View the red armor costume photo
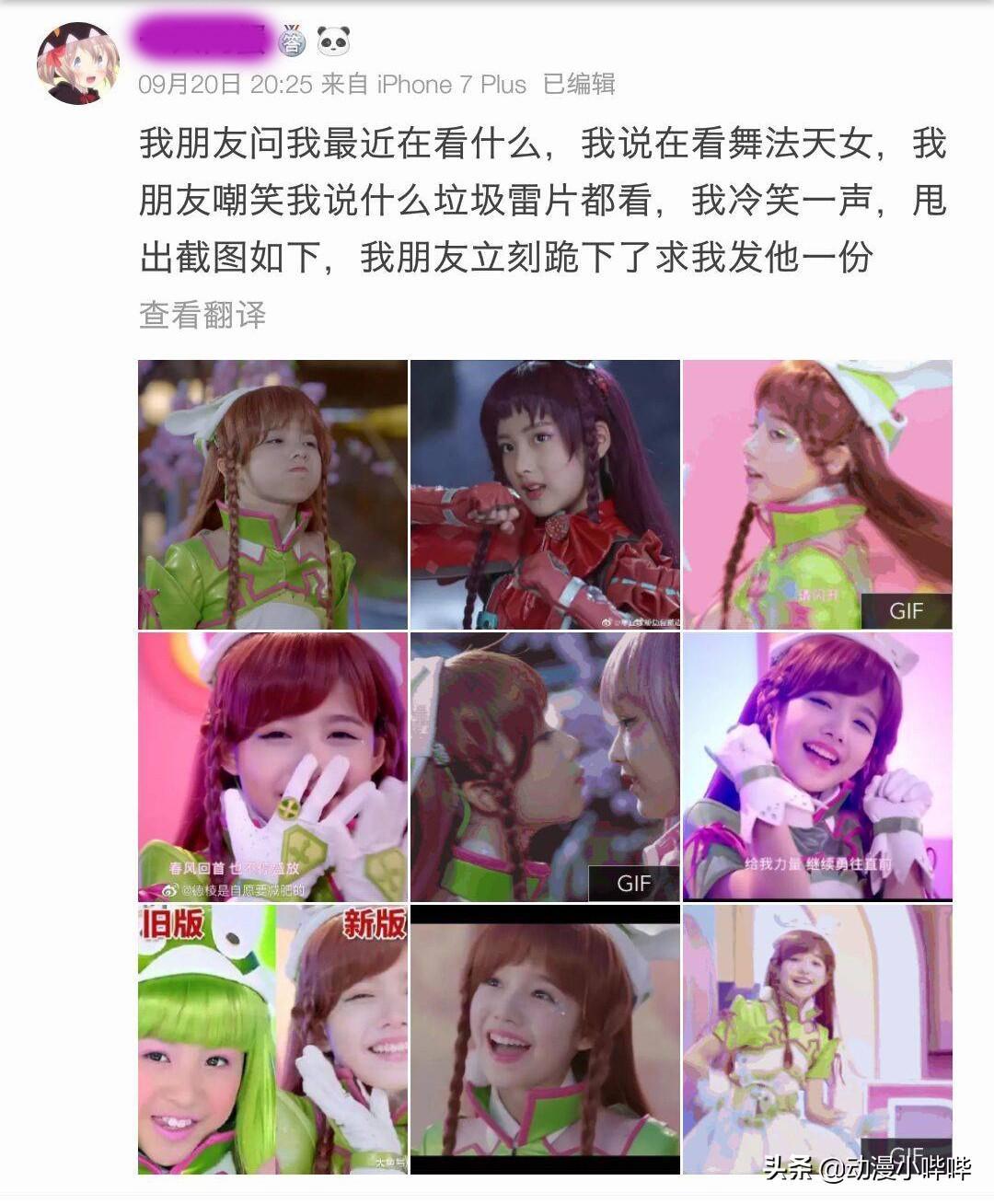 coord(544,494)
